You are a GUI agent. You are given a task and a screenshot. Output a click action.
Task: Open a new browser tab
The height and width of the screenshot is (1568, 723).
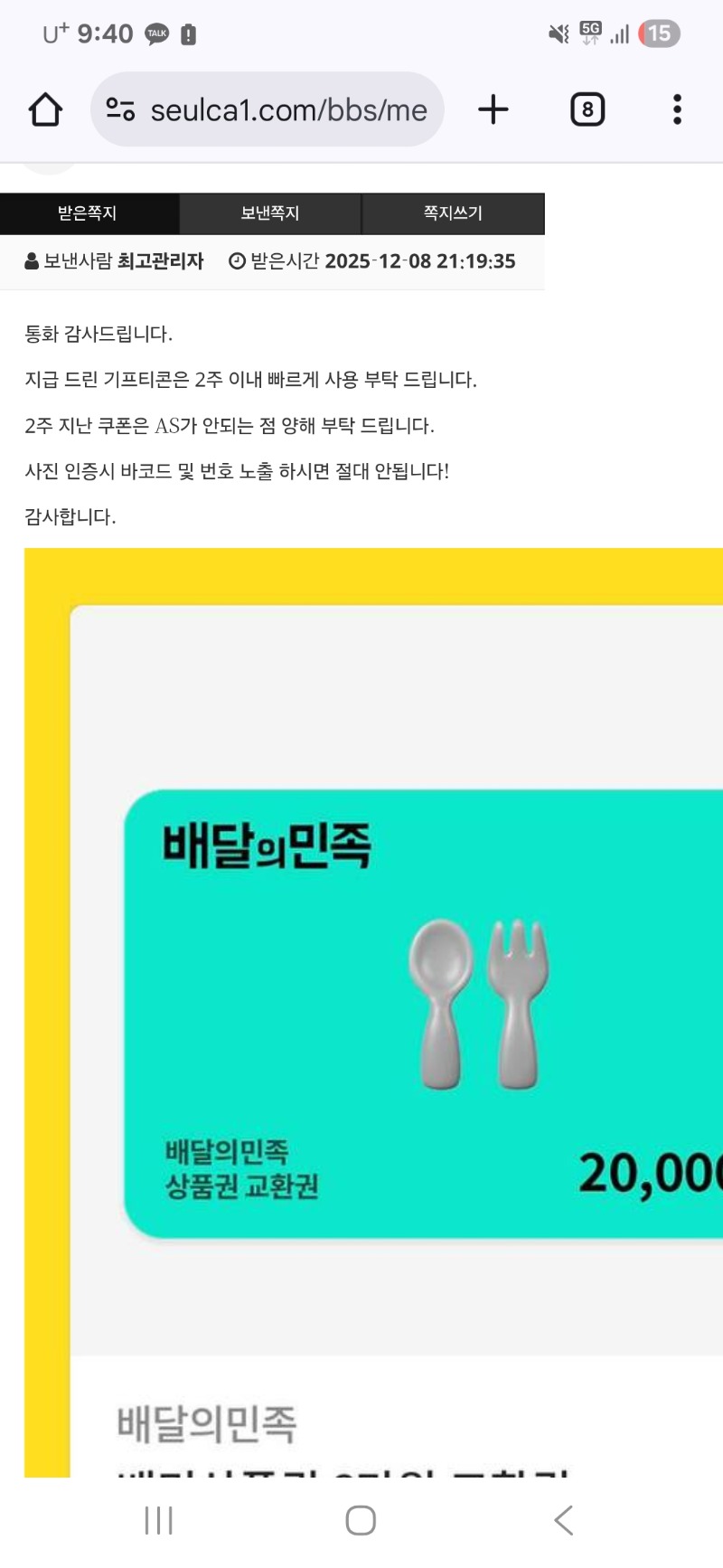[x=493, y=110]
